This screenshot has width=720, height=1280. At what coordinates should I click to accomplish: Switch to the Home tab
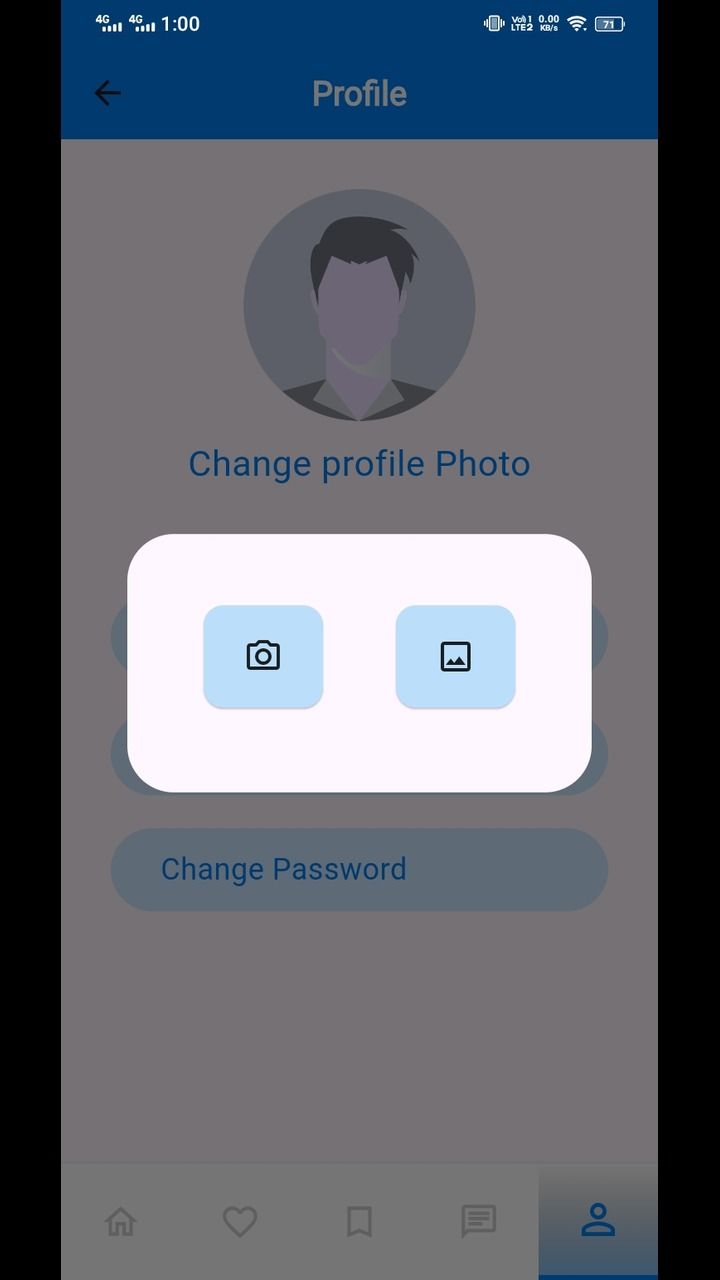120,1221
